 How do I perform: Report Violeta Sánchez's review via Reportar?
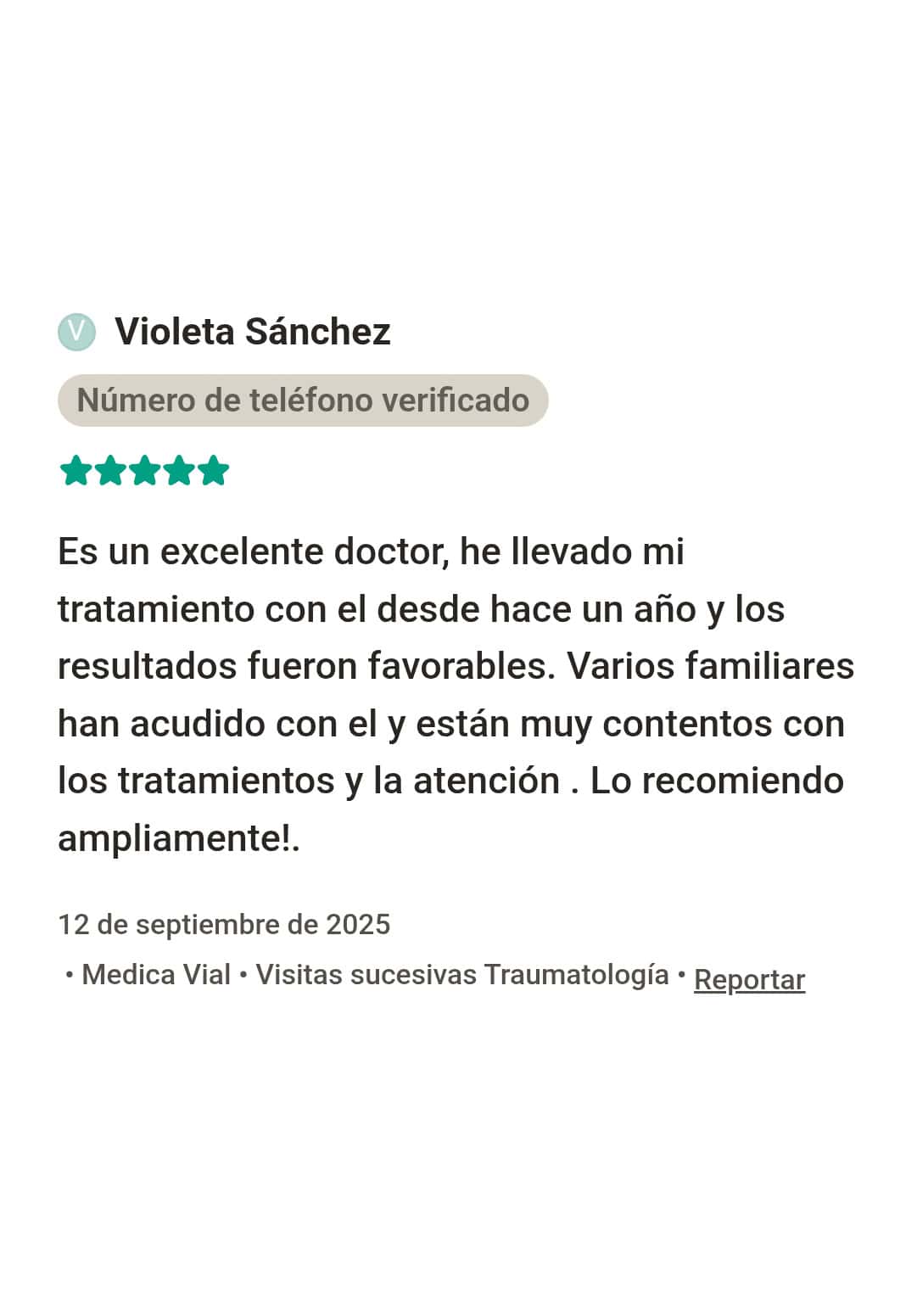pyautogui.click(x=748, y=979)
